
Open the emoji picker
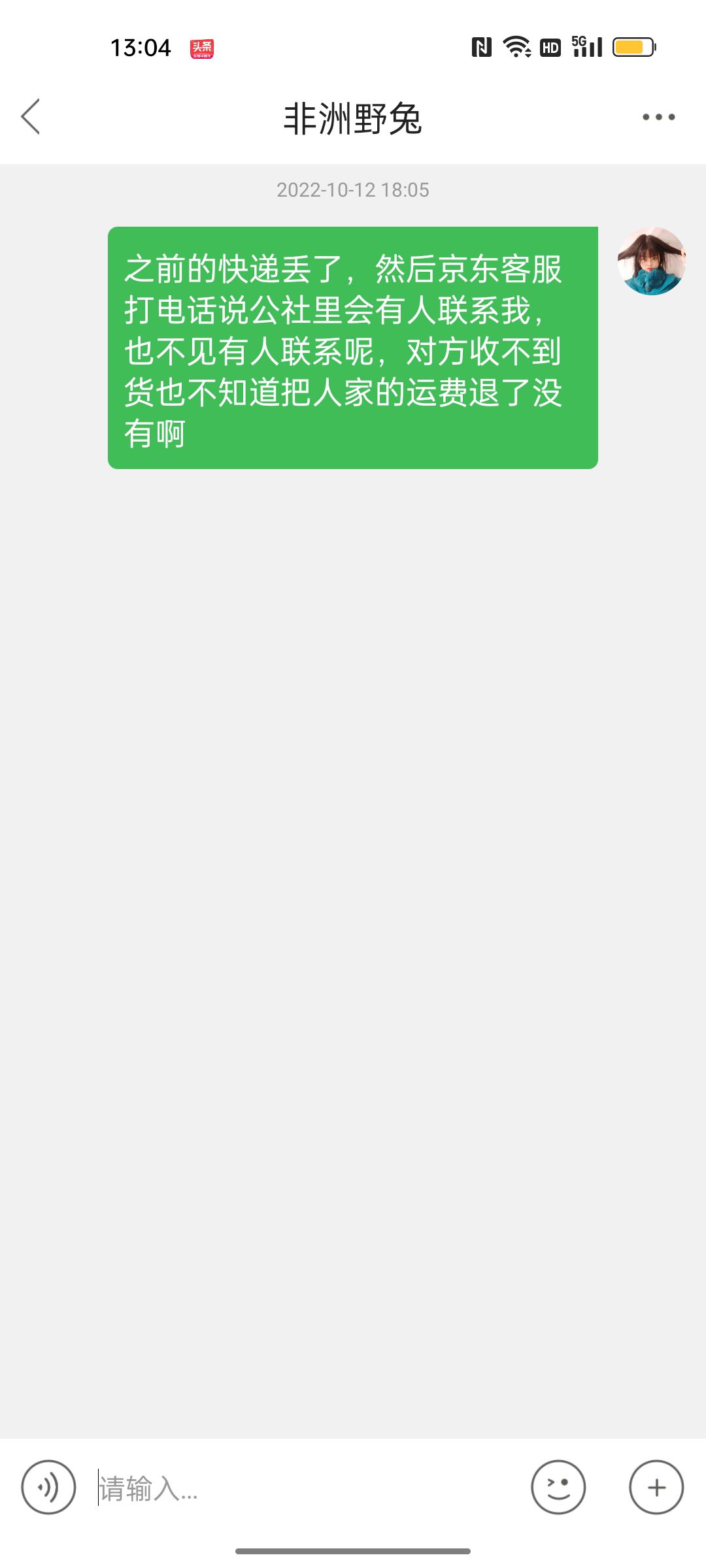[x=558, y=1487]
